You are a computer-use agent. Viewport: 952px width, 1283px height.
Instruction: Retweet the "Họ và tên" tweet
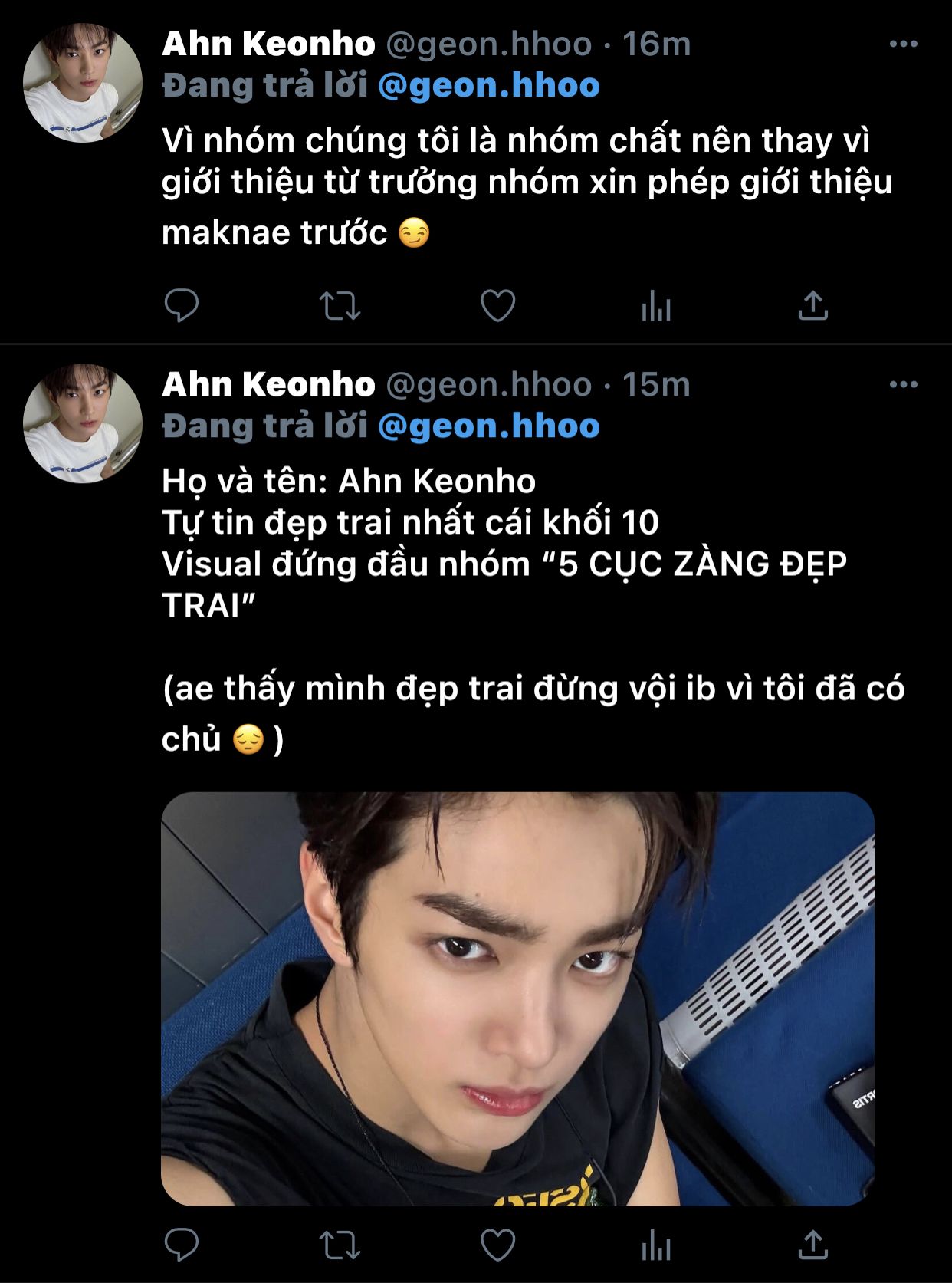340,1245
